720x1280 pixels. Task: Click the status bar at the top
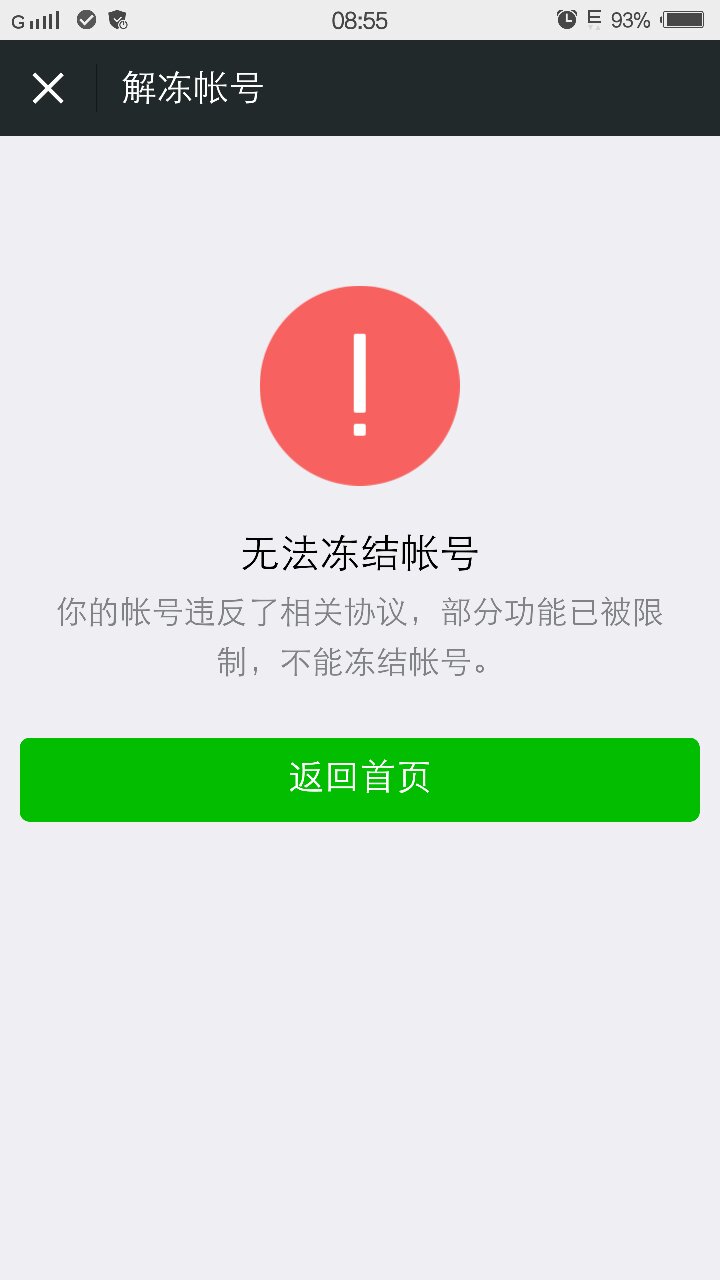[x=360, y=18]
